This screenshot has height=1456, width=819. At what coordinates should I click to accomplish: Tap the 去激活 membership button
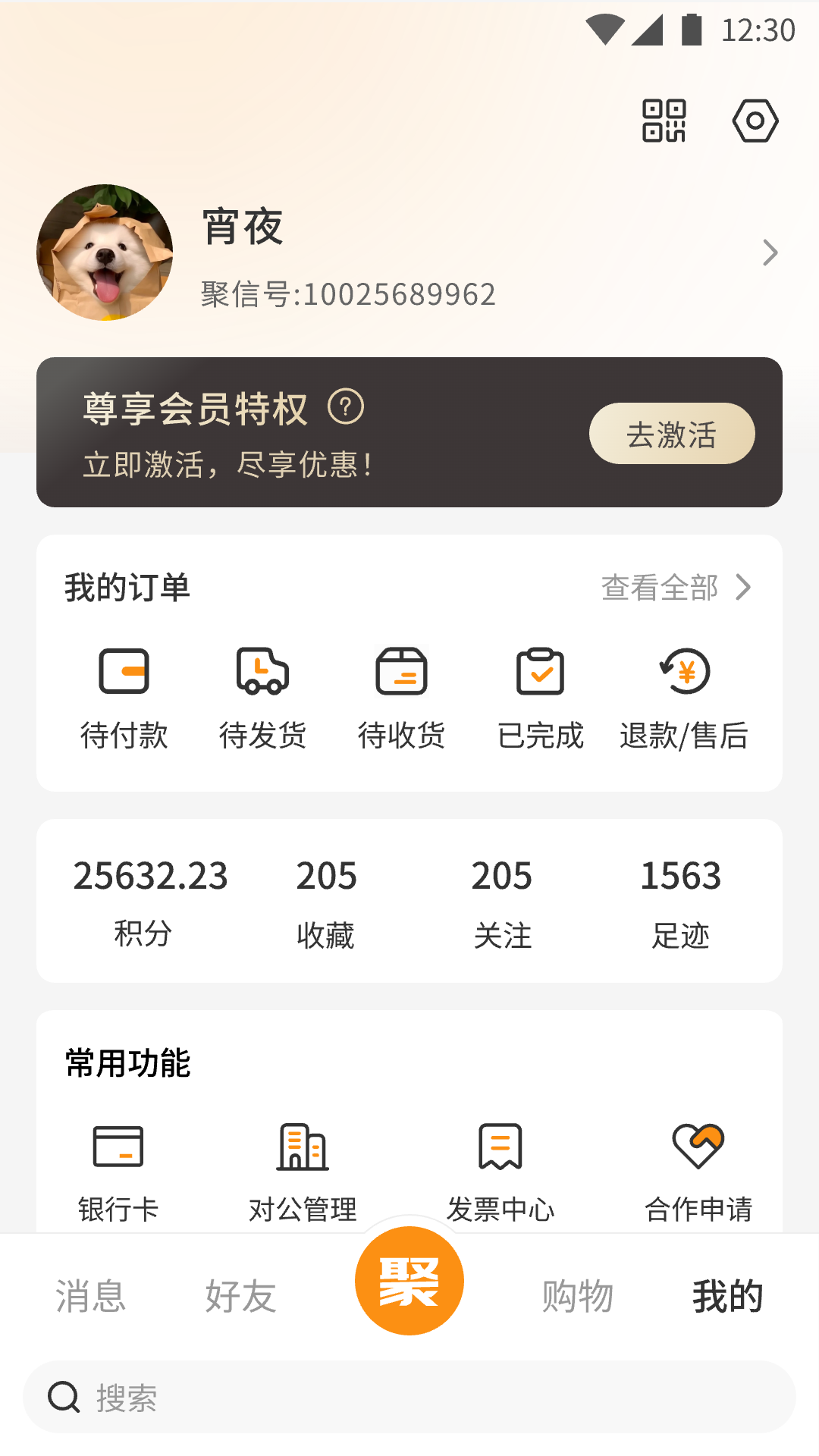(x=672, y=433)
